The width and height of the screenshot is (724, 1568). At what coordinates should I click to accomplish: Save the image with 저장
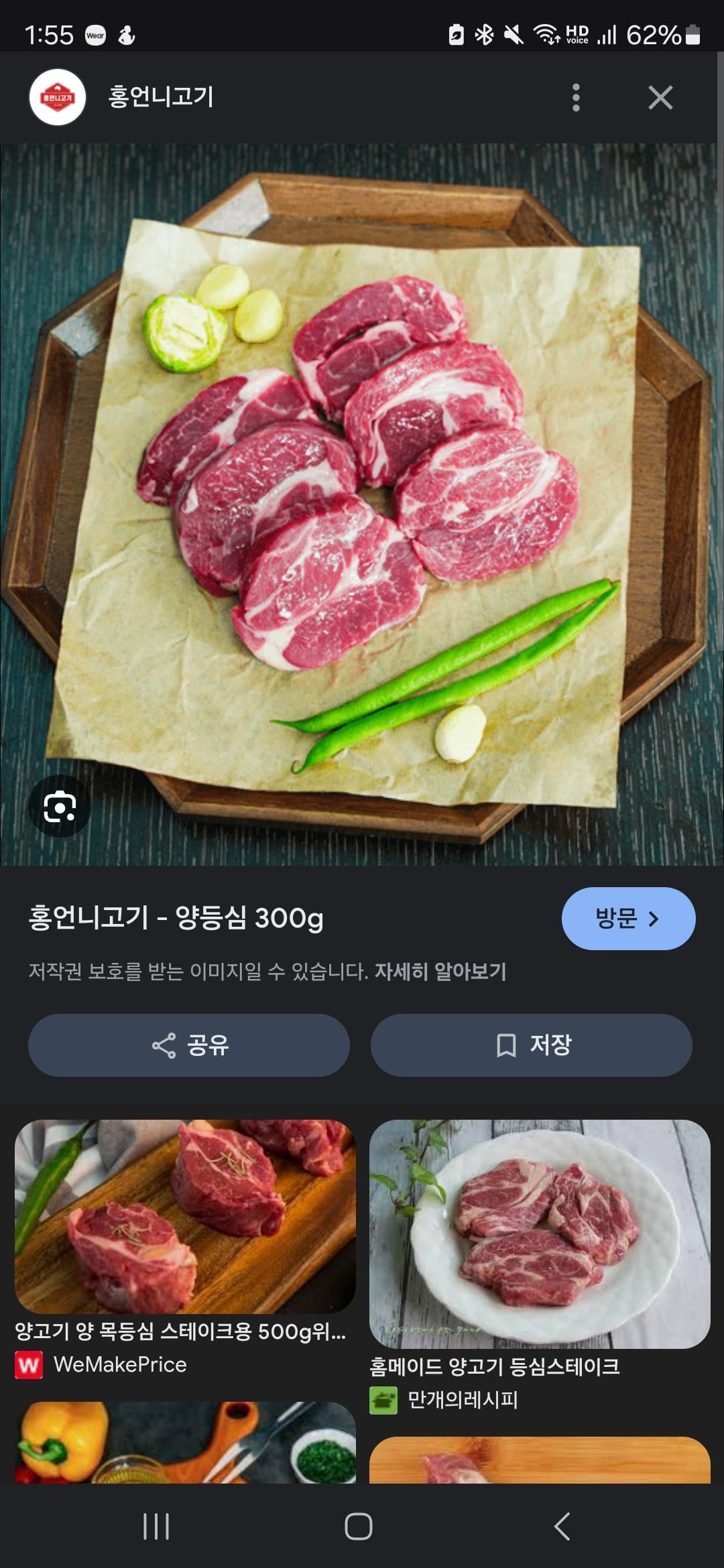coord(531,1045)
